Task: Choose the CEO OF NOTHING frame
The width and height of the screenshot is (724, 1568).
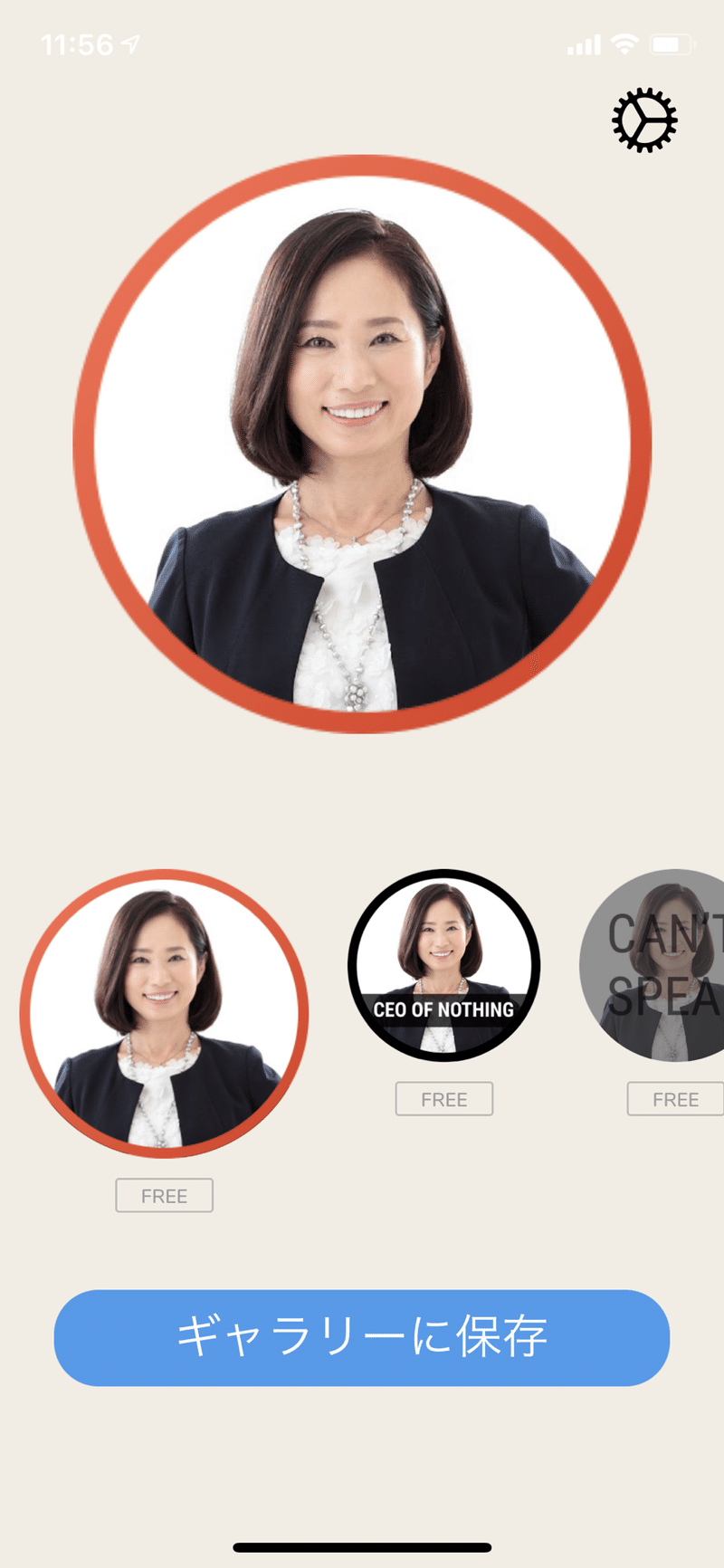Action: coord(443,965)
